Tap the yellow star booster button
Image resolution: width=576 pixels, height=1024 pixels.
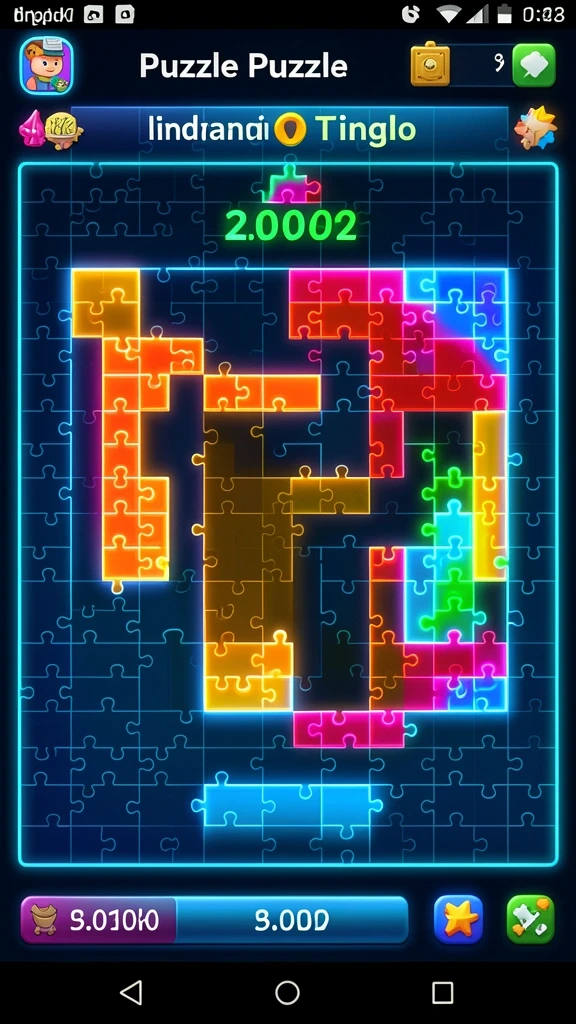pos(458,920)
